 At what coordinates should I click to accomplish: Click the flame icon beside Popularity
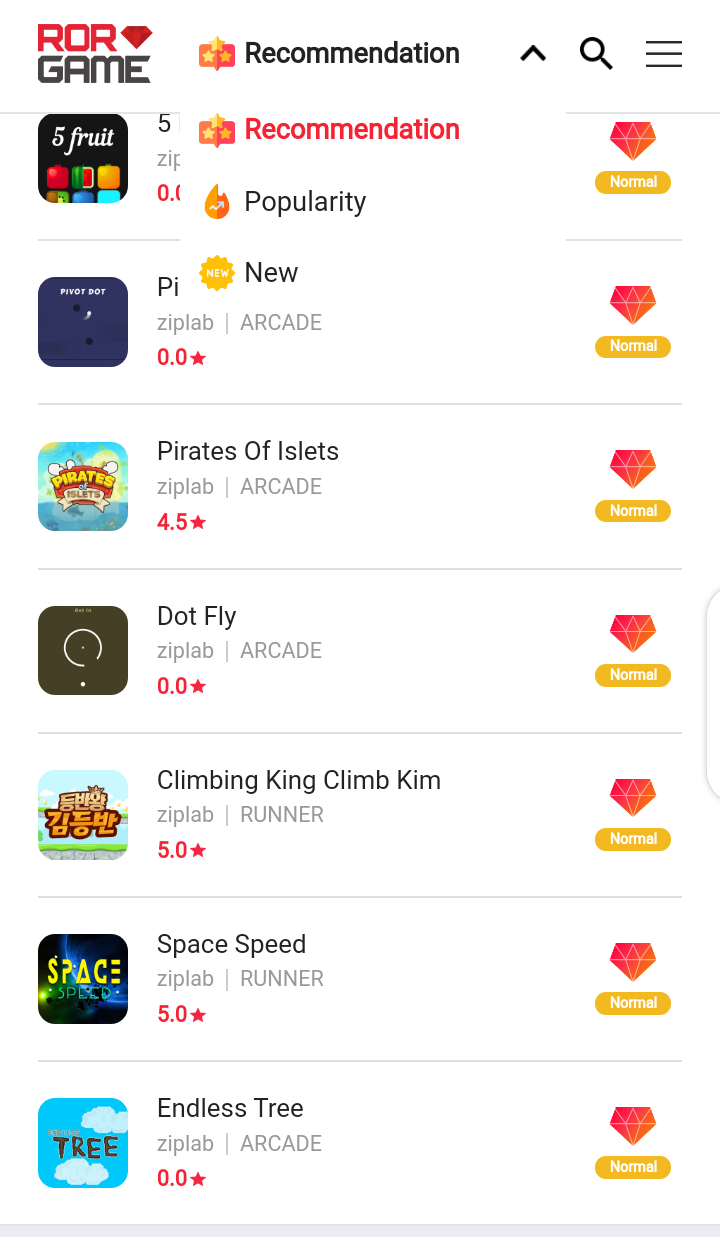[216, 201]
